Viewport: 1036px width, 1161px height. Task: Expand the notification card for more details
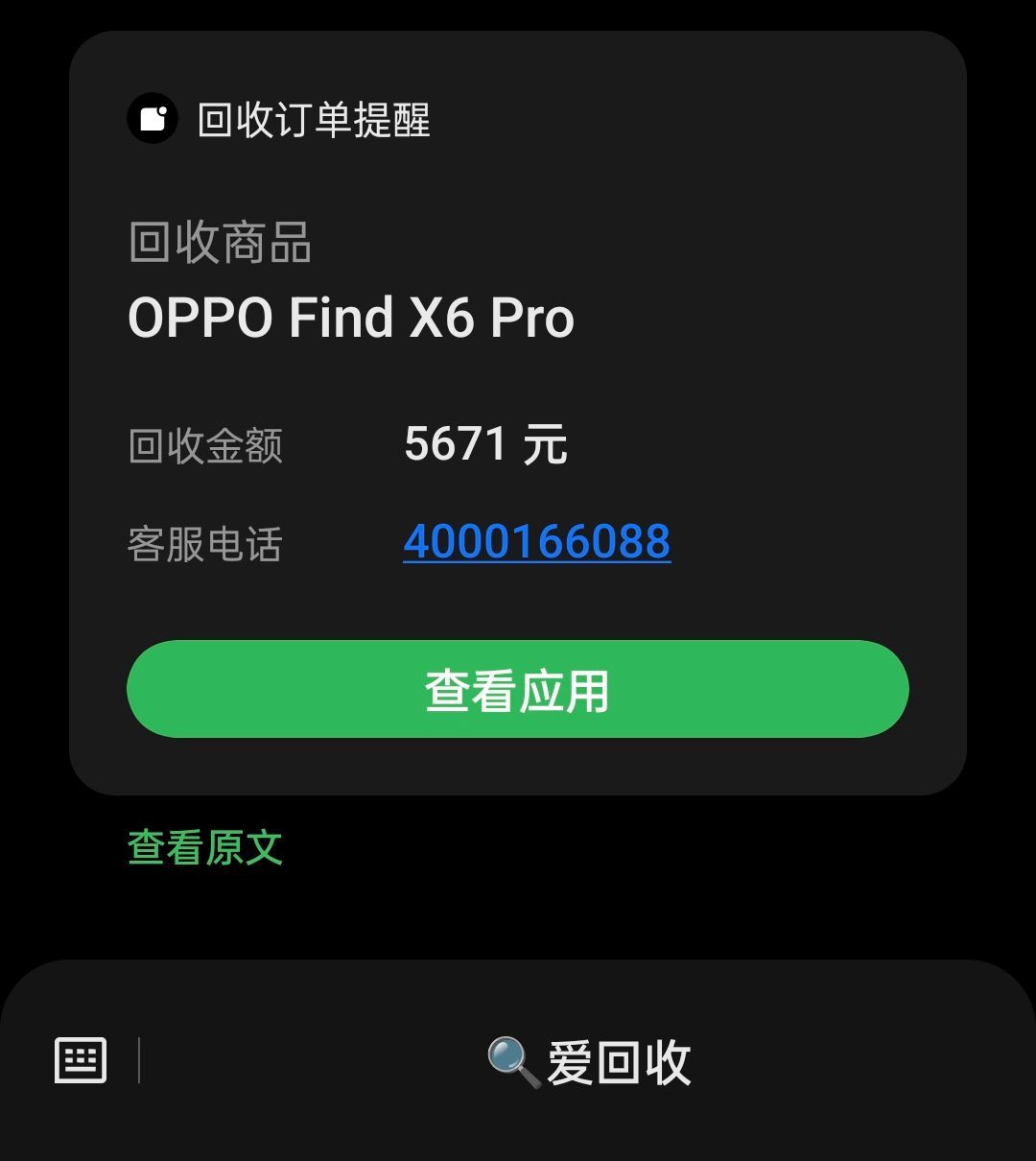click(518, 413)
